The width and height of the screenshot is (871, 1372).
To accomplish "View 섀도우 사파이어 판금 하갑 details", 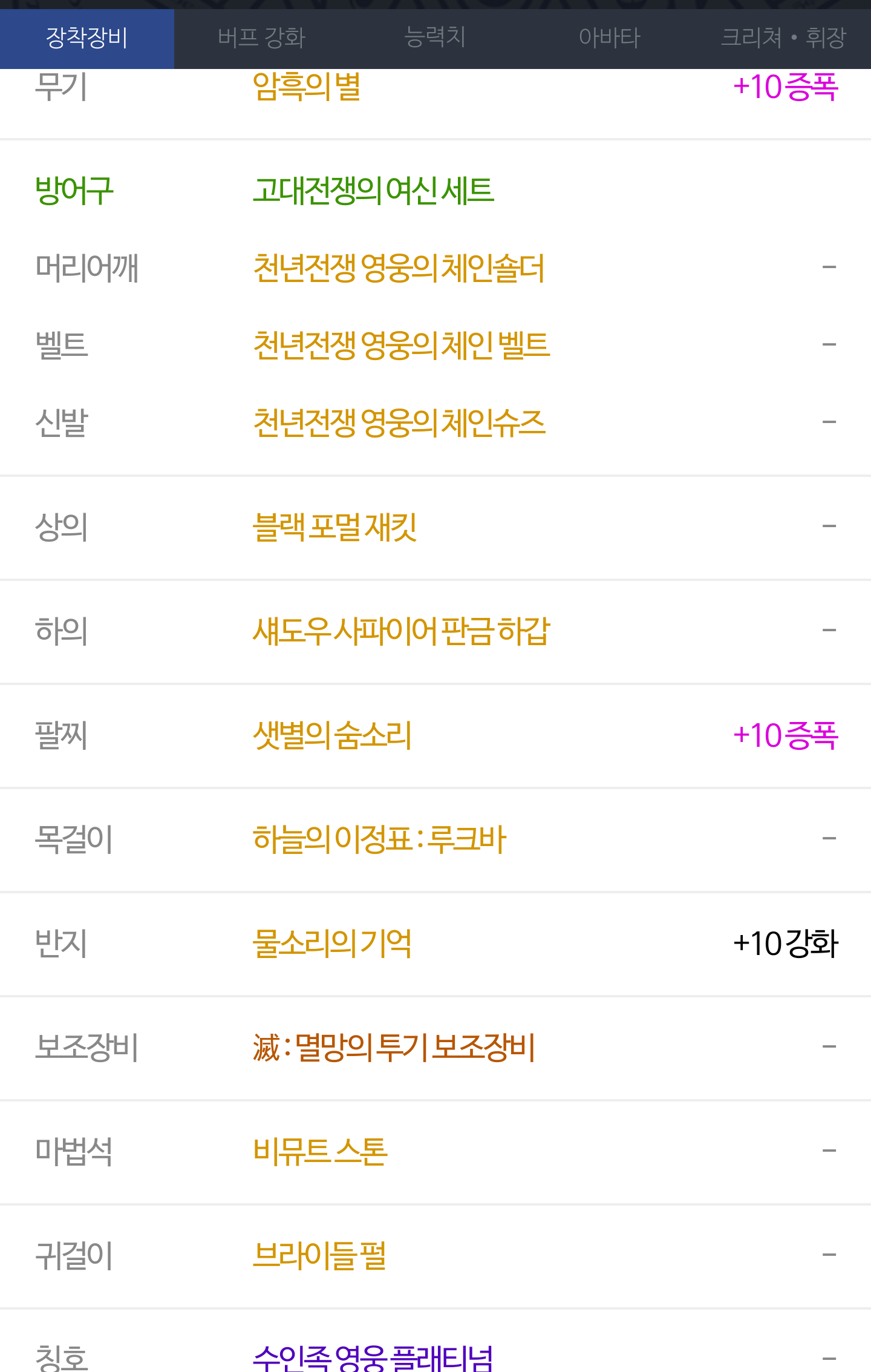I will coord(401,631).
